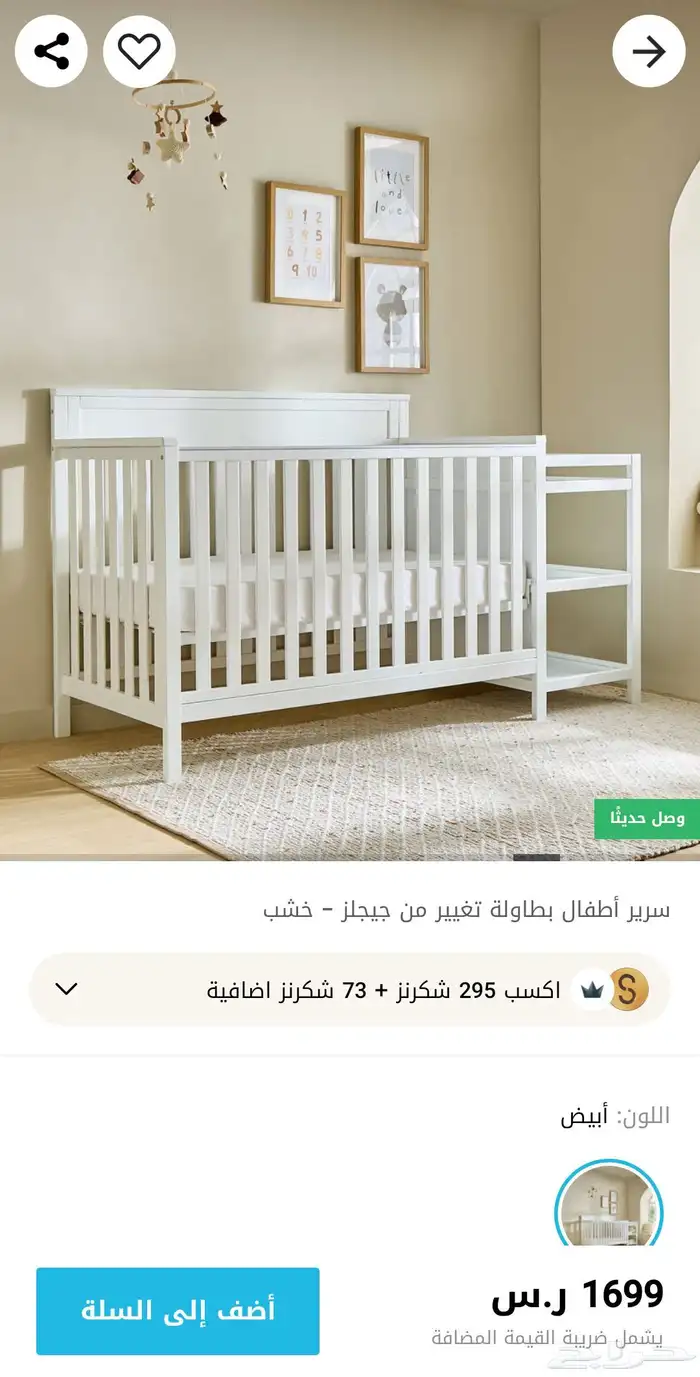The height and width of the screenshot is (1377, 700).
Task: Go back using the arrow icon
Action: point(649,51)
